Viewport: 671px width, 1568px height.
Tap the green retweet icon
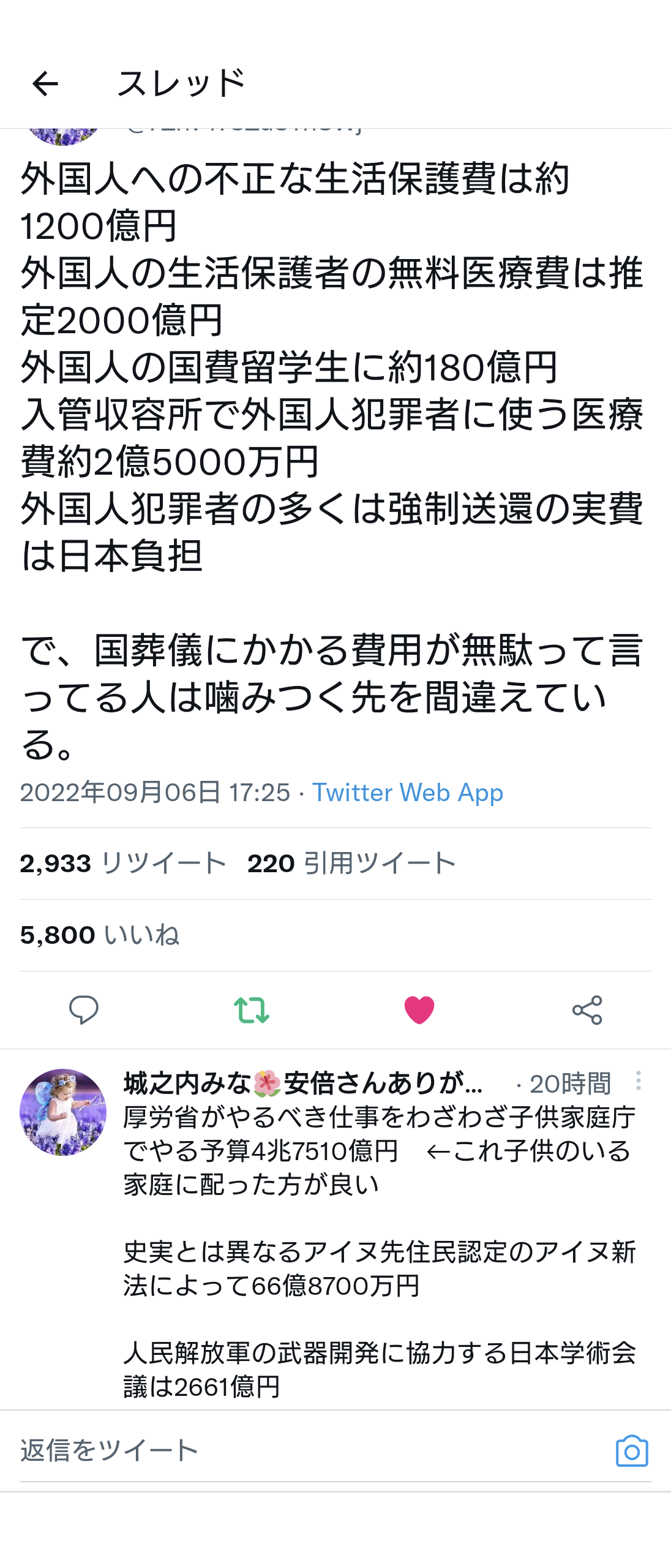(252, 1010)
